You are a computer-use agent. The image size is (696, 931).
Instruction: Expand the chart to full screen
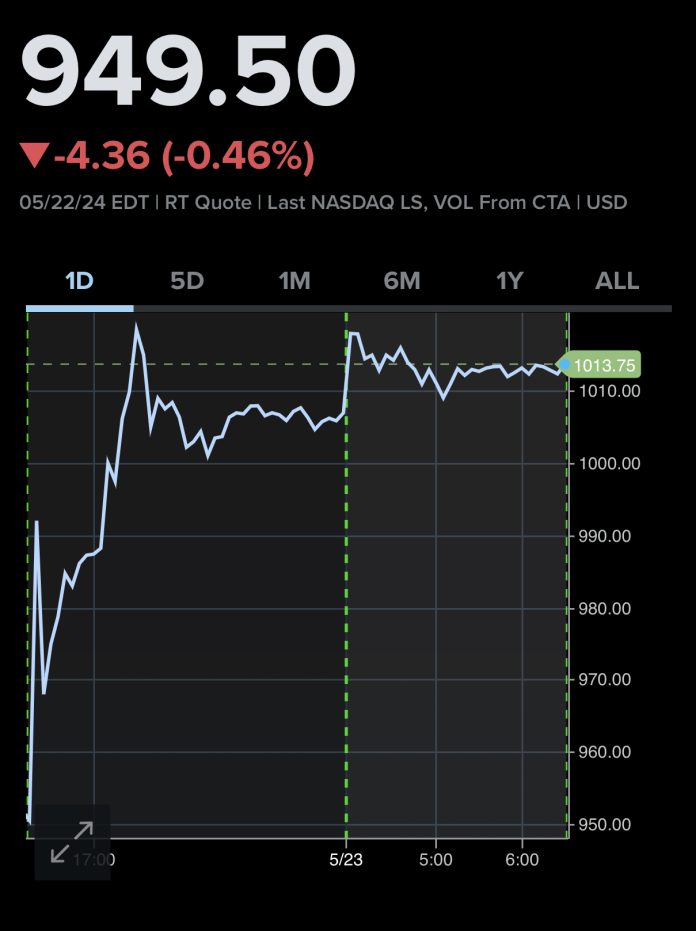[72, 842]
